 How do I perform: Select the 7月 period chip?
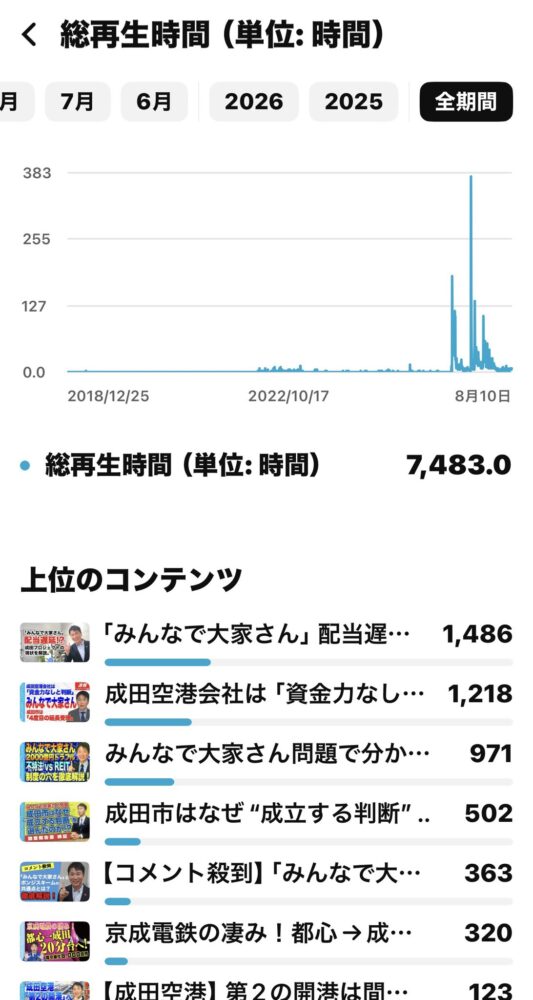coord(77,101)
